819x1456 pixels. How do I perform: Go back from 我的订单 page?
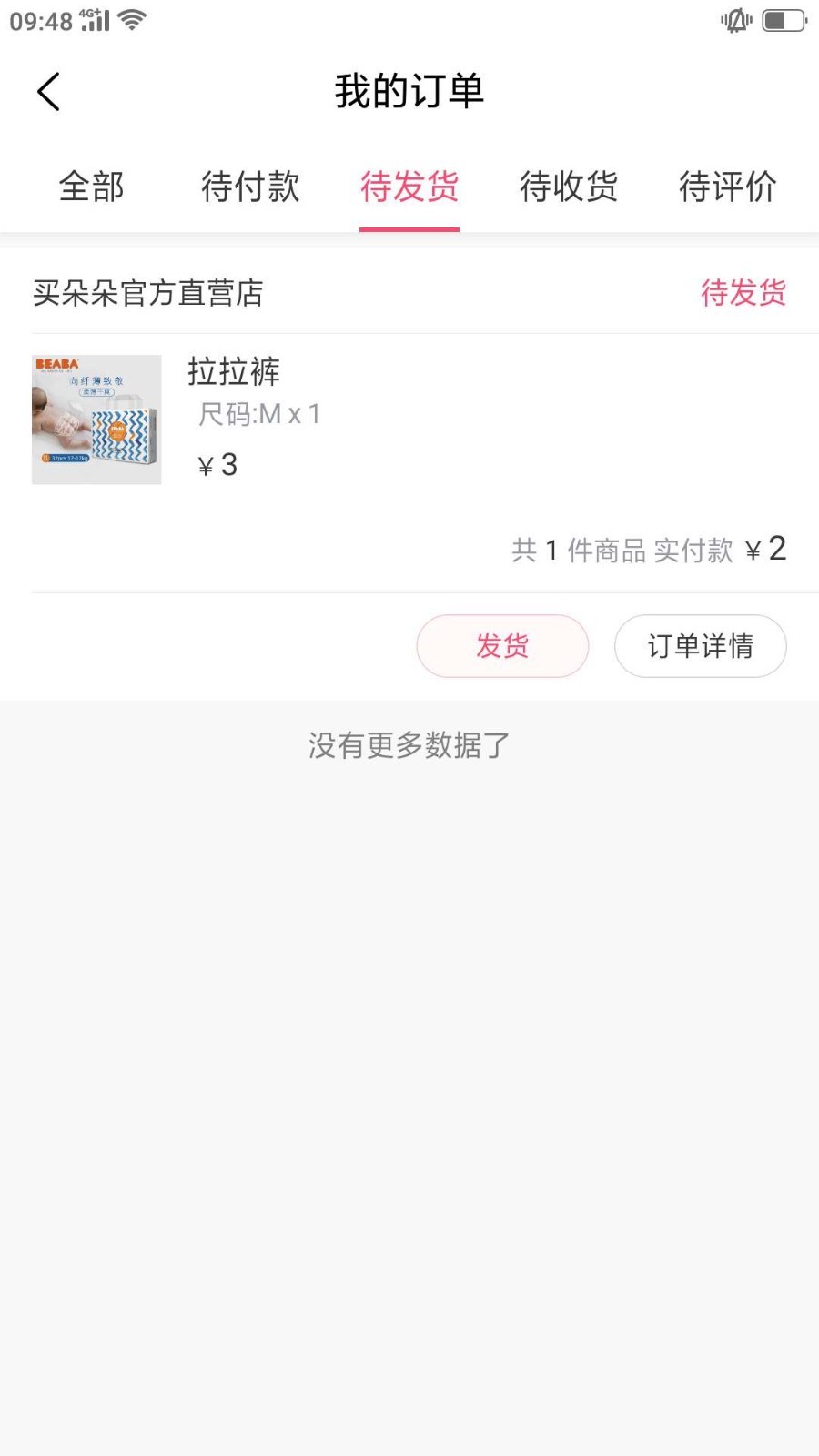pos(49,92)
